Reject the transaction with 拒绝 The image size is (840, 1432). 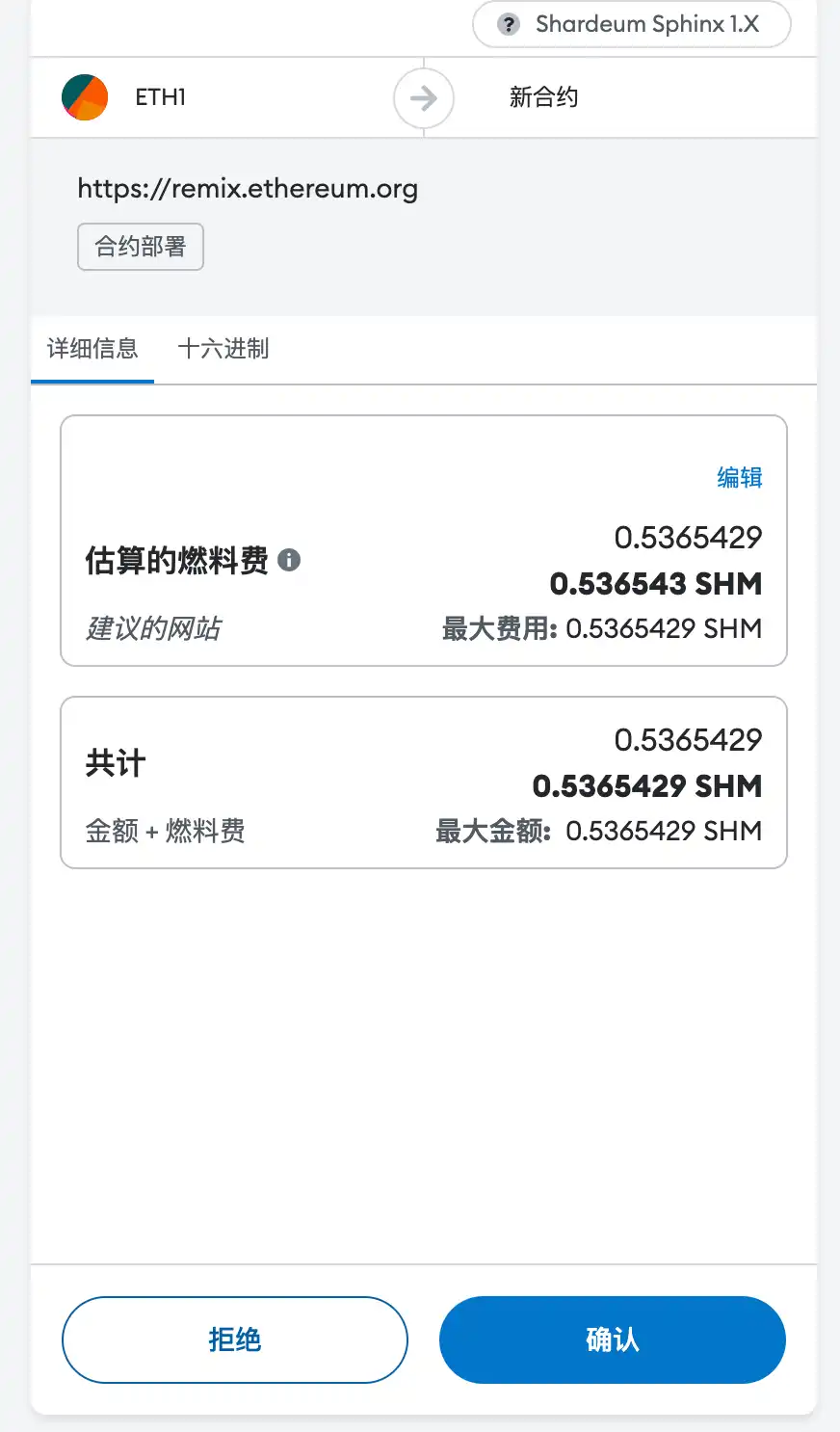(235, 1339)
